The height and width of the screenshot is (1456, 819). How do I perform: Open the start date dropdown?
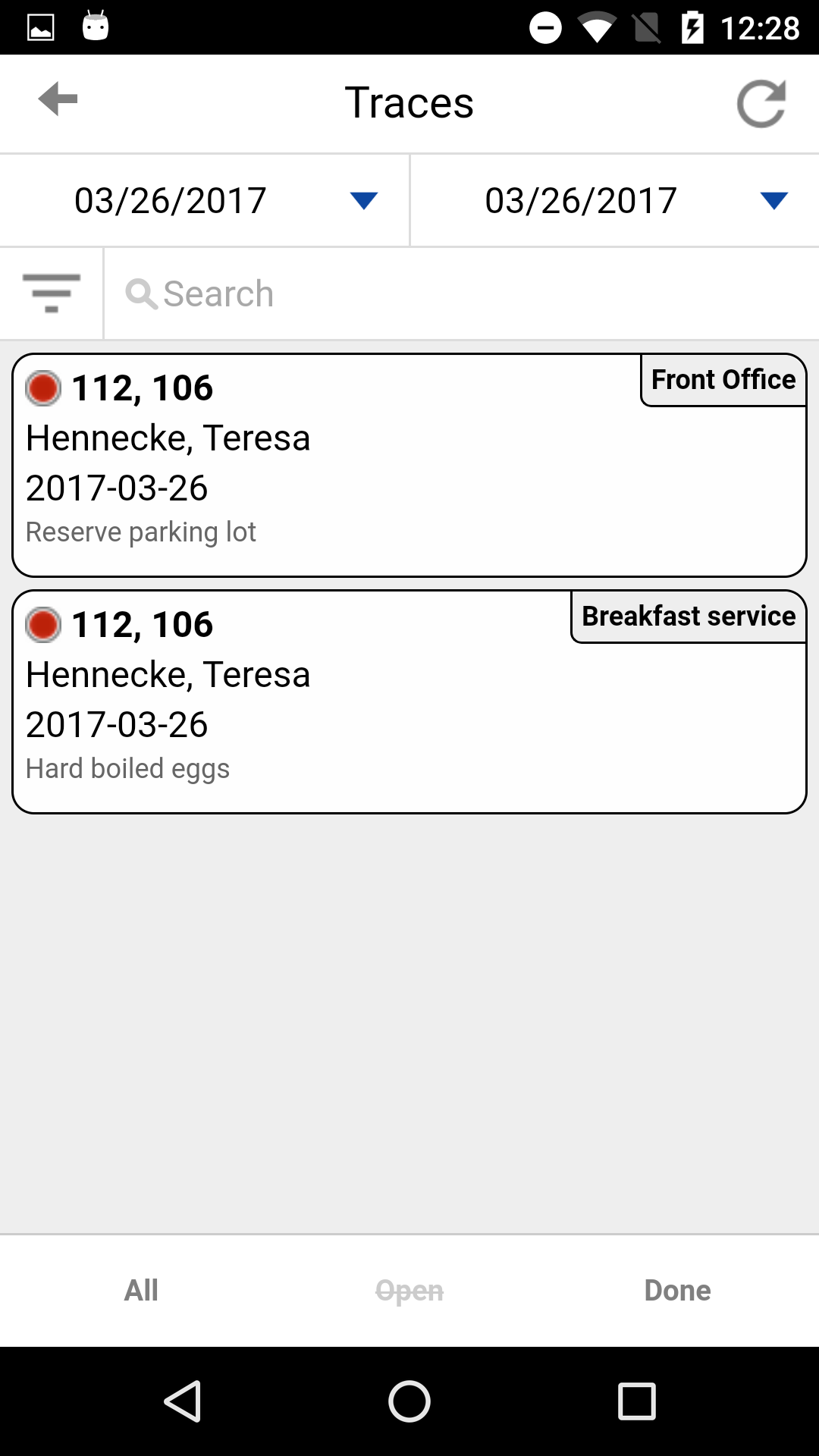[205, 201]
